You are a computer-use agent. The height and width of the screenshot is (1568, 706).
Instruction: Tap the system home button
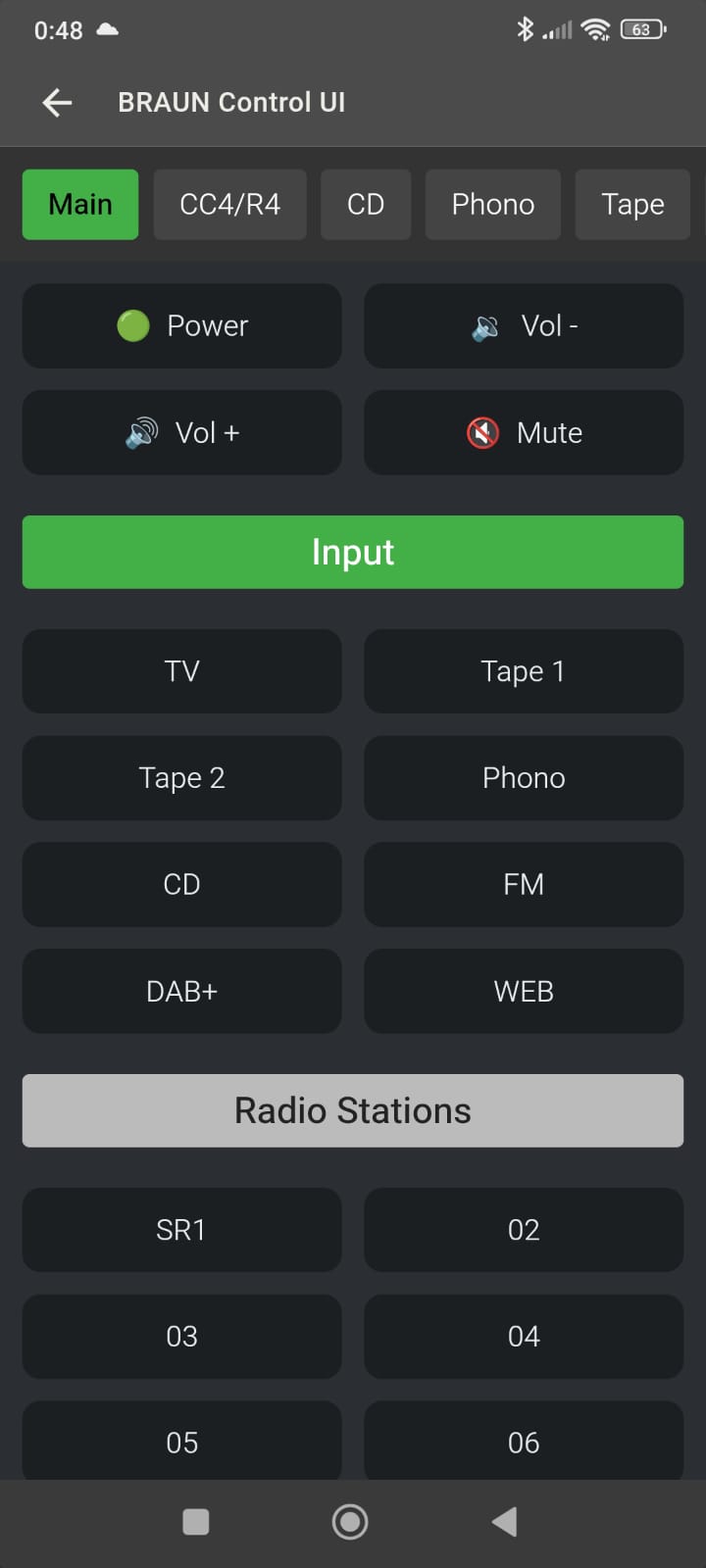[x=350, y=1522]
